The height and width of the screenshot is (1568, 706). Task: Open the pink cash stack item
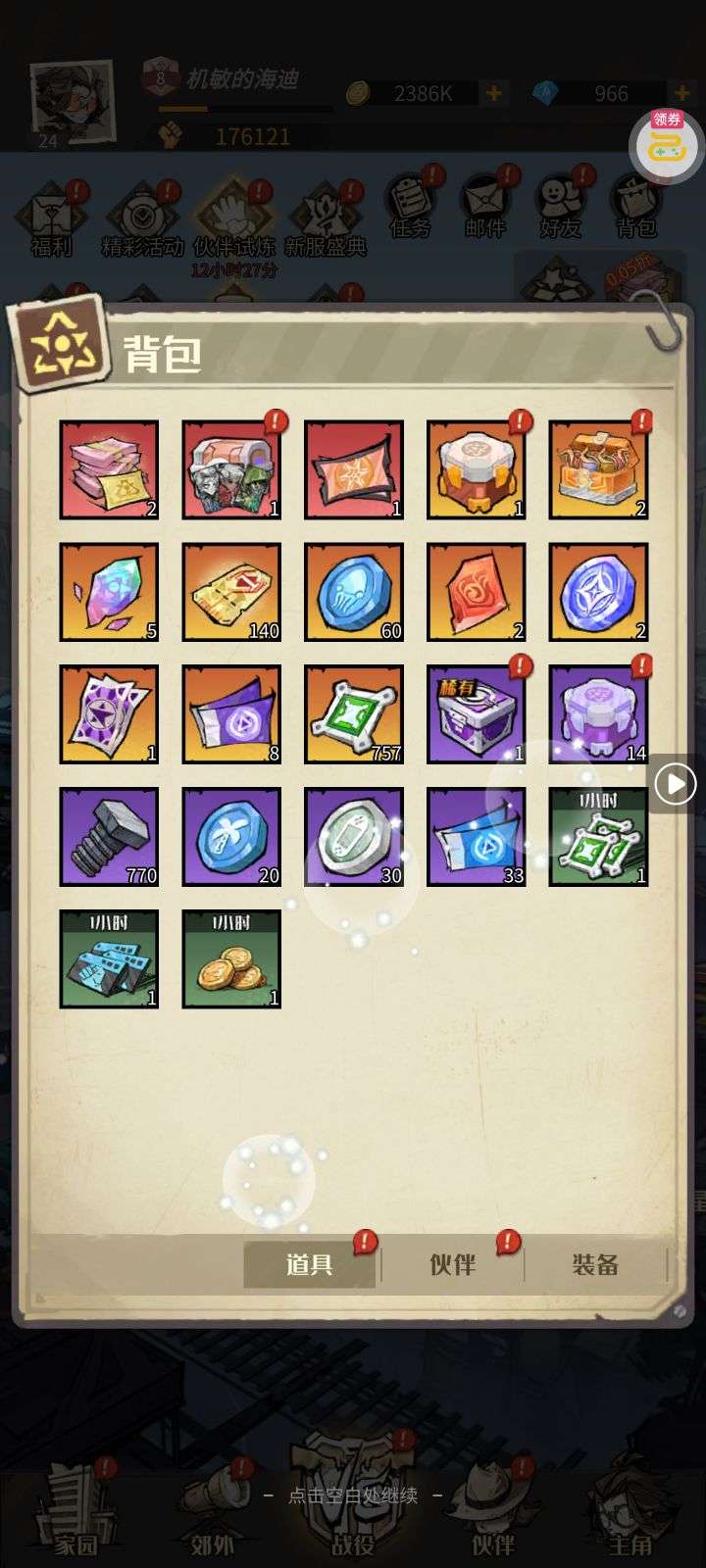tap(109, 469)
